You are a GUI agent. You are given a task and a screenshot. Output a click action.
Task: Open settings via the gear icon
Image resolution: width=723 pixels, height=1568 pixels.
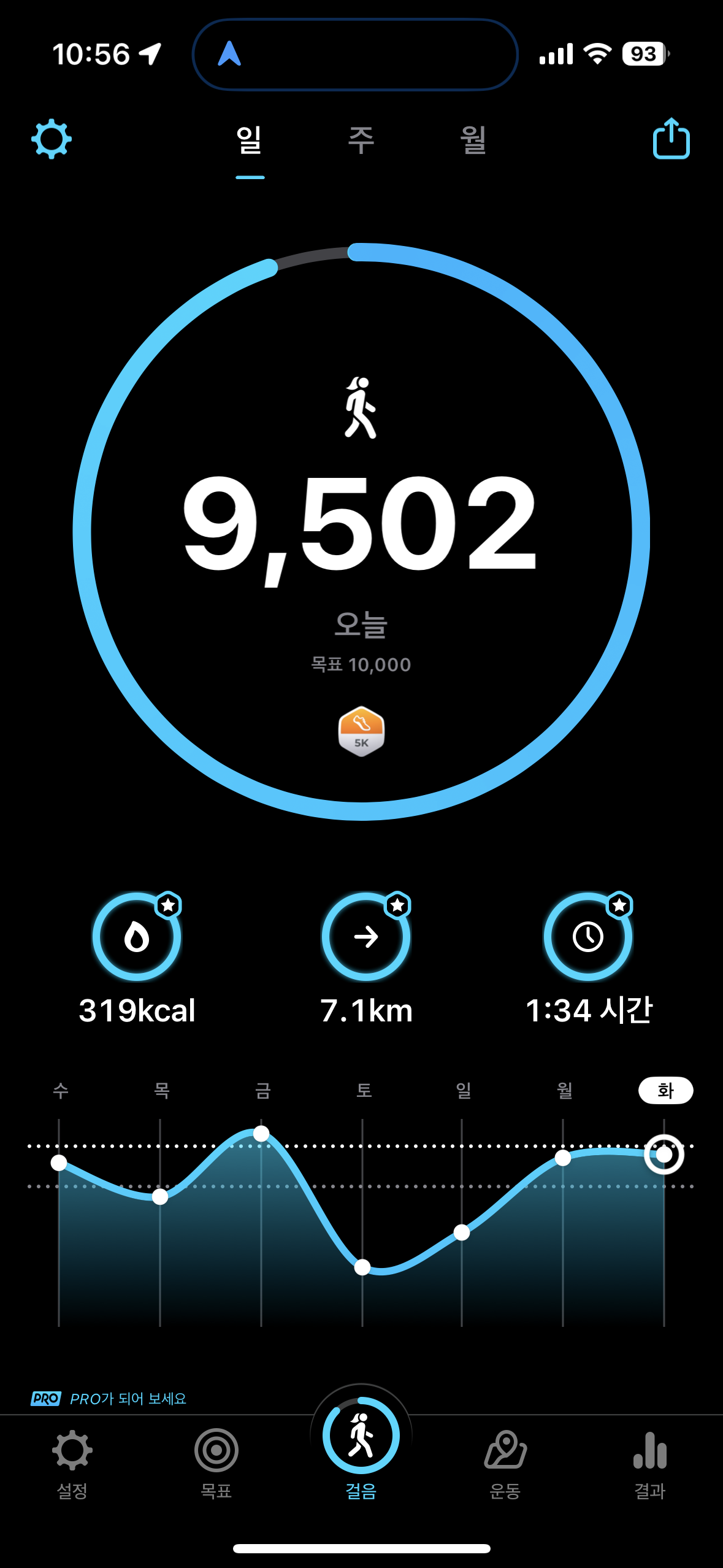click(52, 139)
